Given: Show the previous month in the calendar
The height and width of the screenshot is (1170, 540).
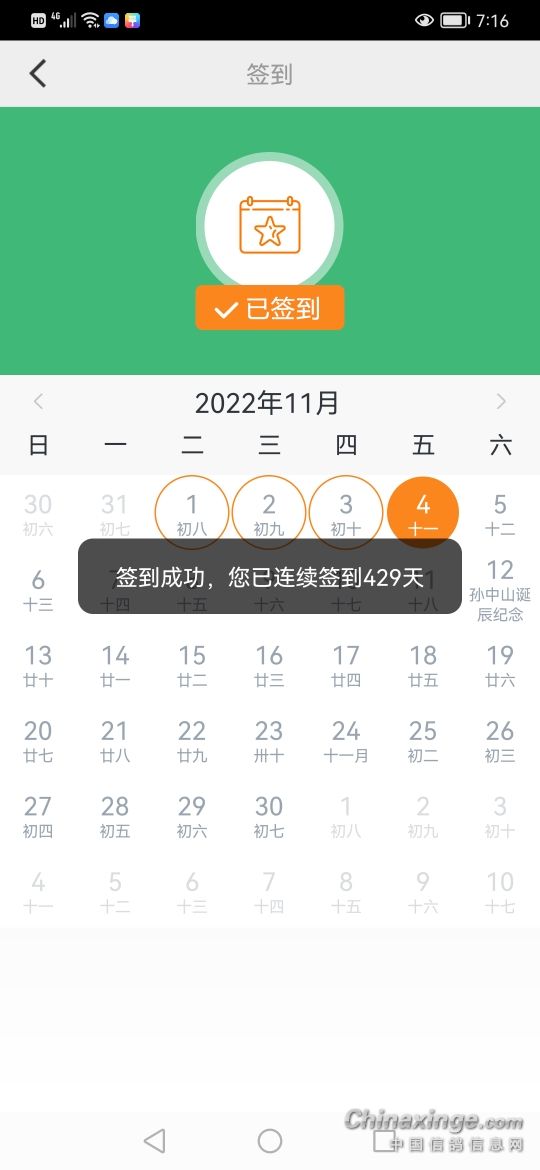Looking at the screenshot, I should 39,401.
